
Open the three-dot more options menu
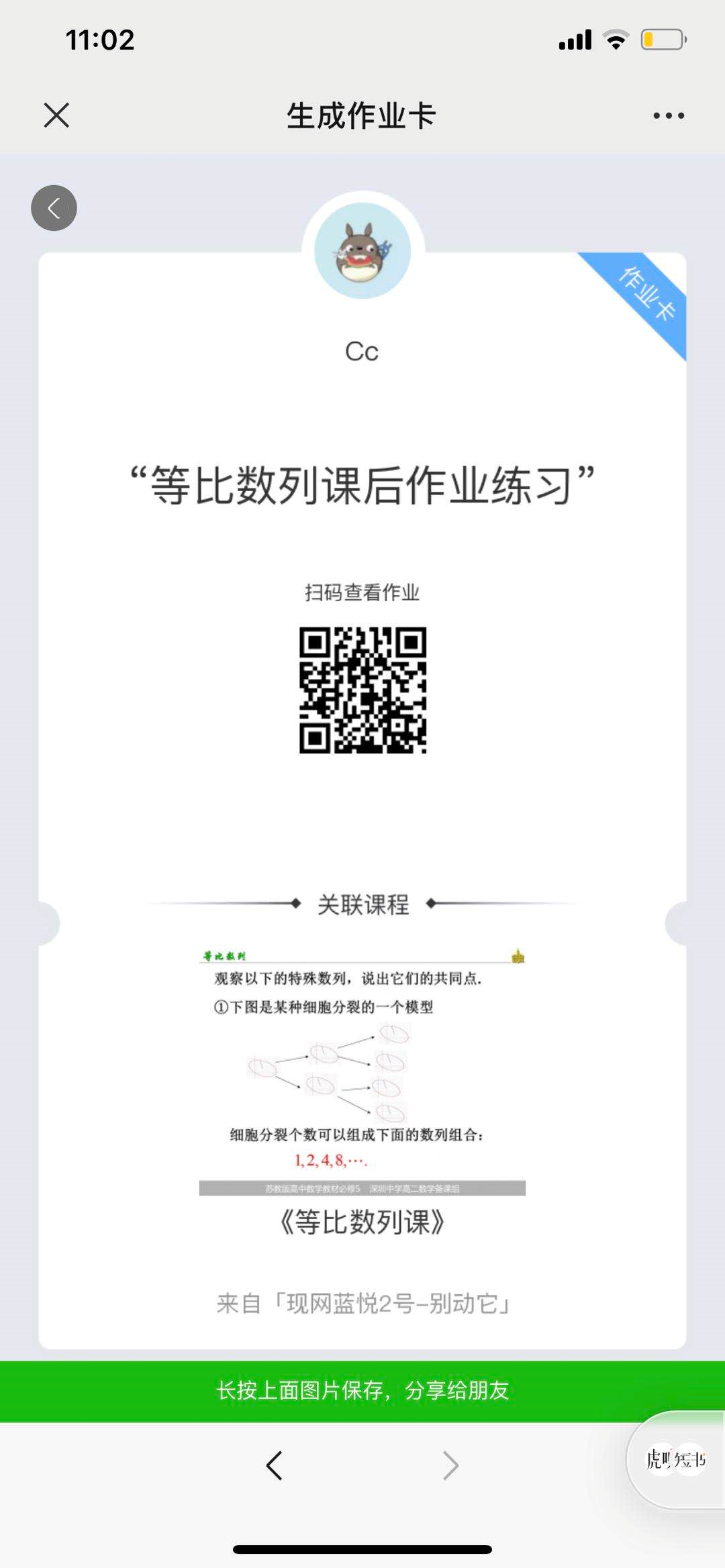coord(669,115)
